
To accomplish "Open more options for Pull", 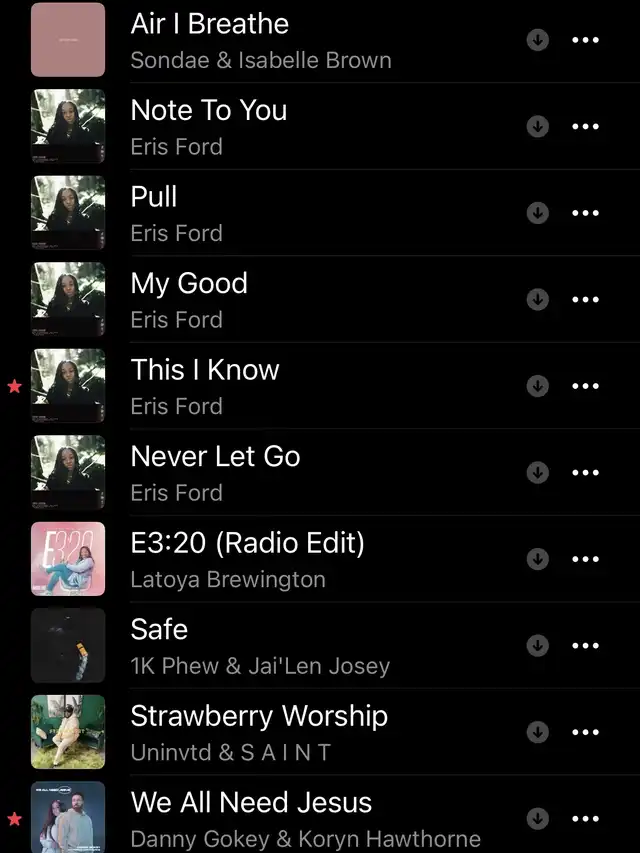I will pos(585,213).
